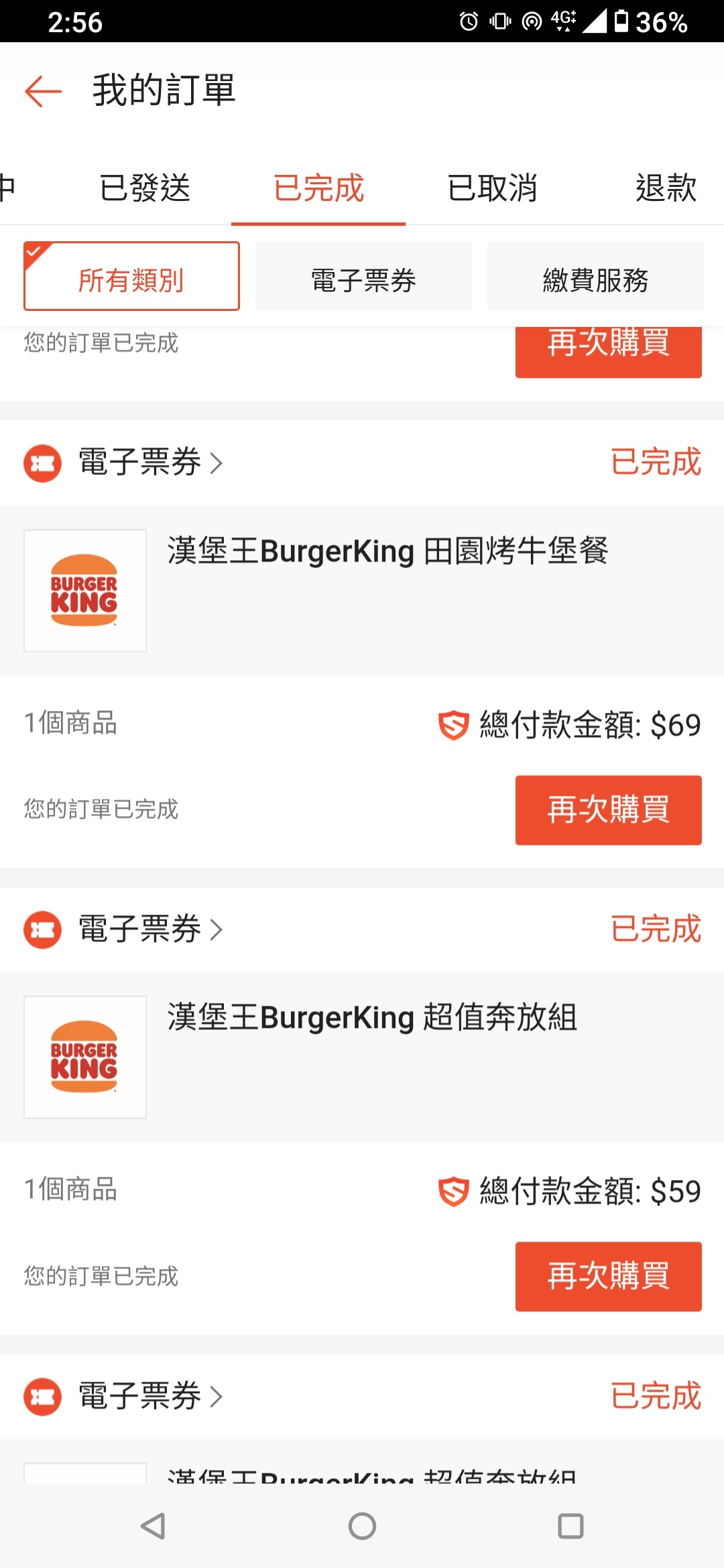Buy again the $69 田園烤牛堡餐 order

(608, 810)
